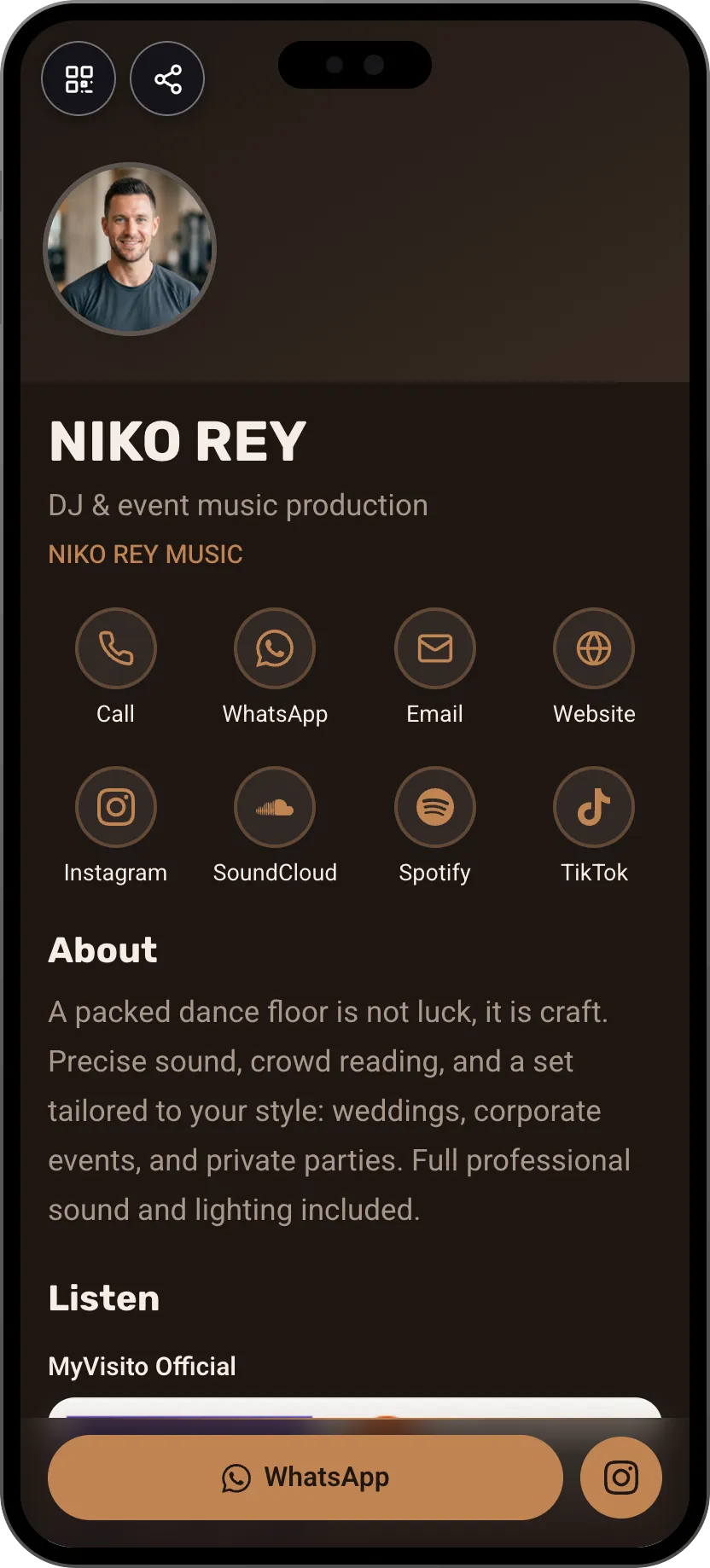Tap the wide WhatsApp button at bottom

click(306, 1478)
